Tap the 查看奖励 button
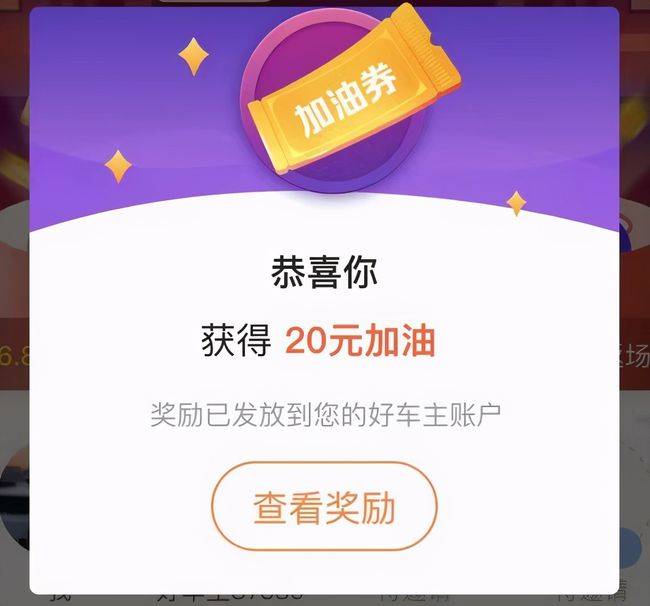The height and width of the screenshot is (606, 650). coord(324,507)
